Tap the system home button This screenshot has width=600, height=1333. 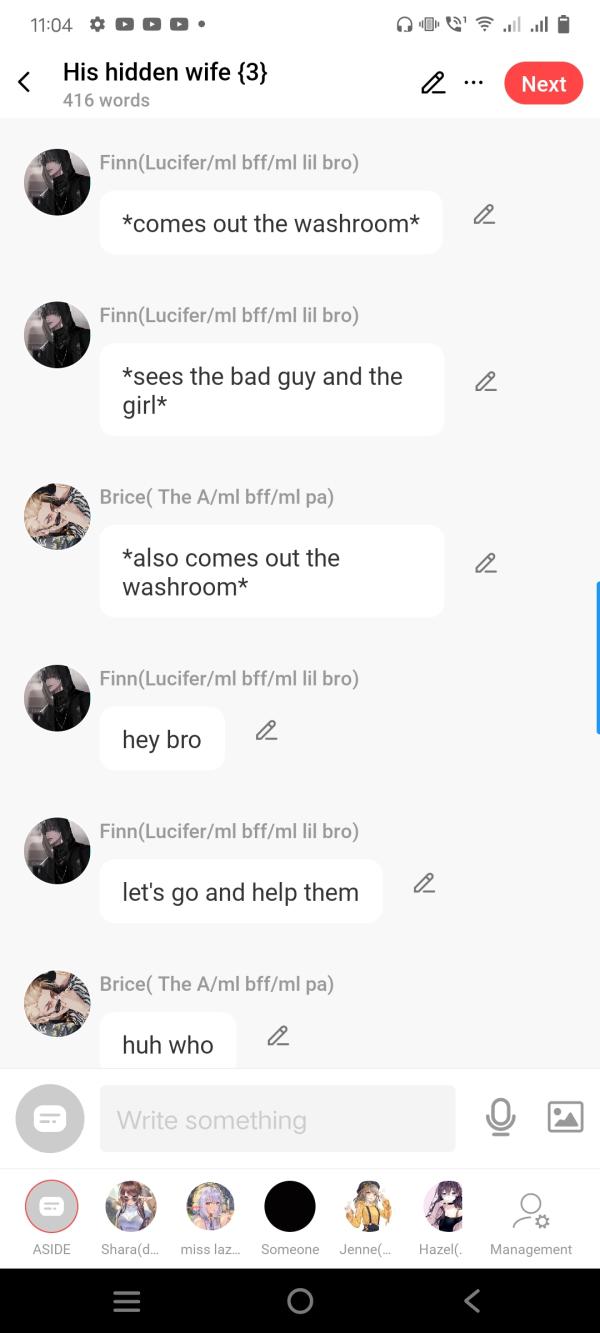click(300, 1300)
